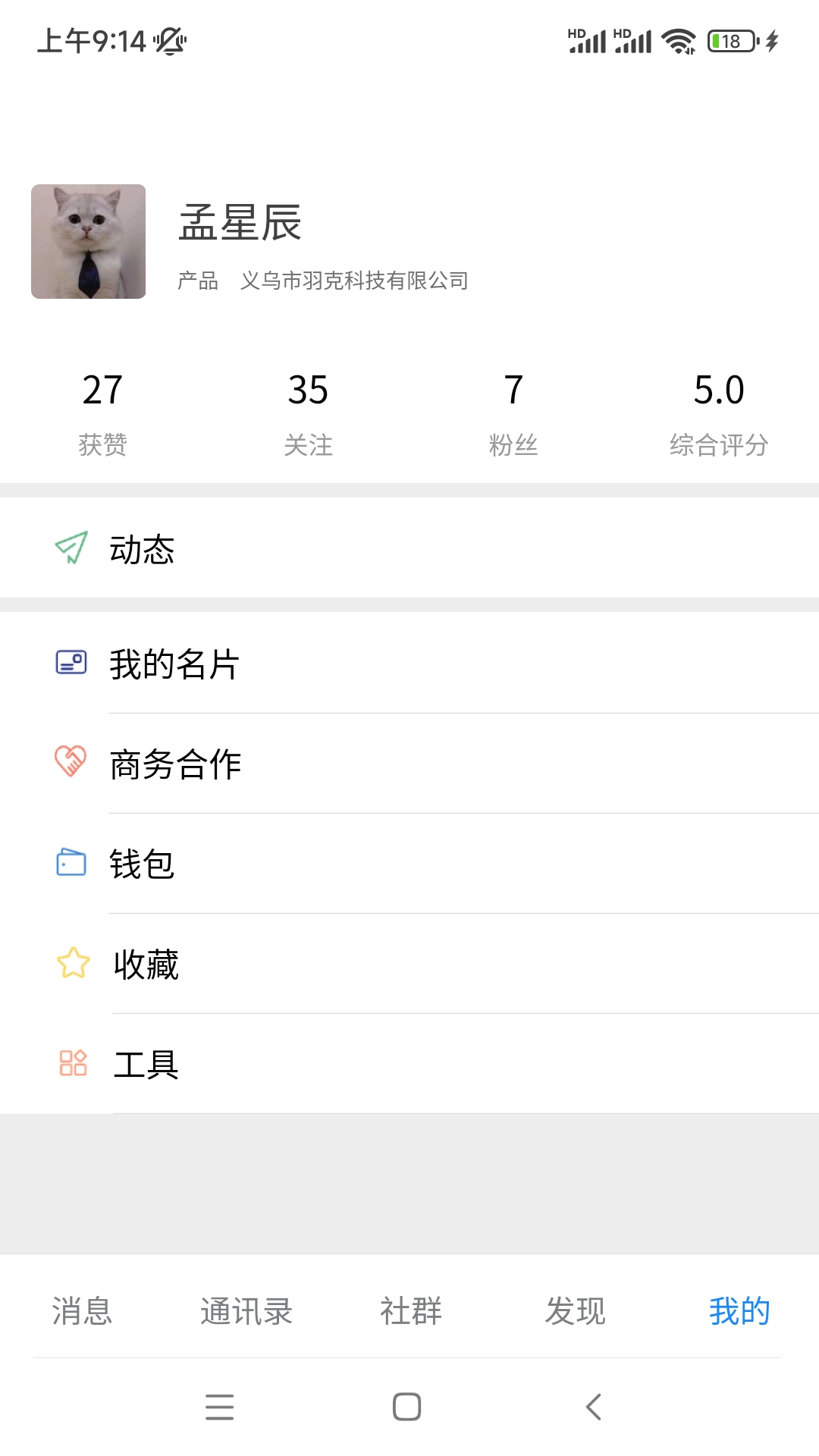Switch to the 发现 discover tab
The width and height of the screenshot is (819, 1456).
575,1310
